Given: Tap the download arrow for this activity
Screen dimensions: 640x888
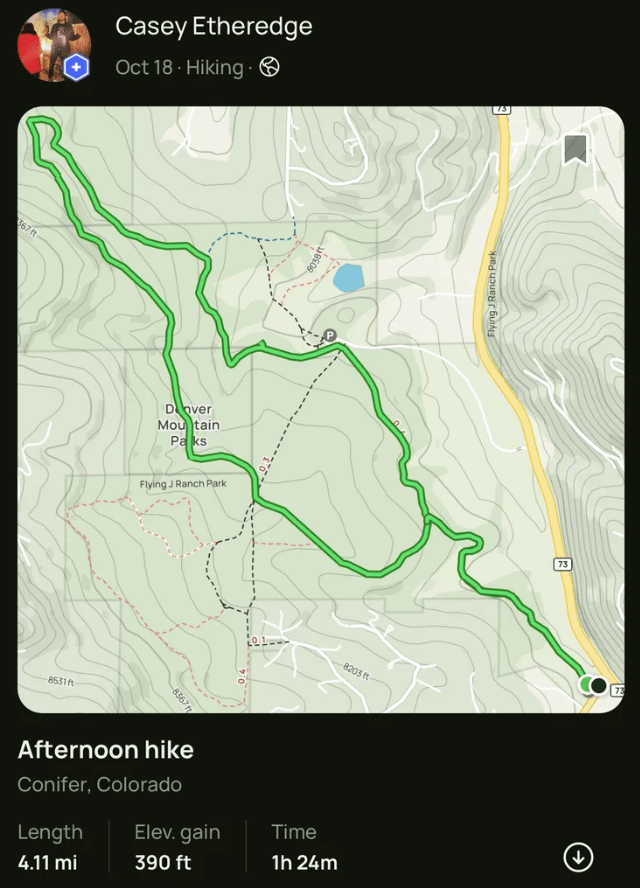Looking at the screenshot, I should pyautogui.click(x=578, y=857).
